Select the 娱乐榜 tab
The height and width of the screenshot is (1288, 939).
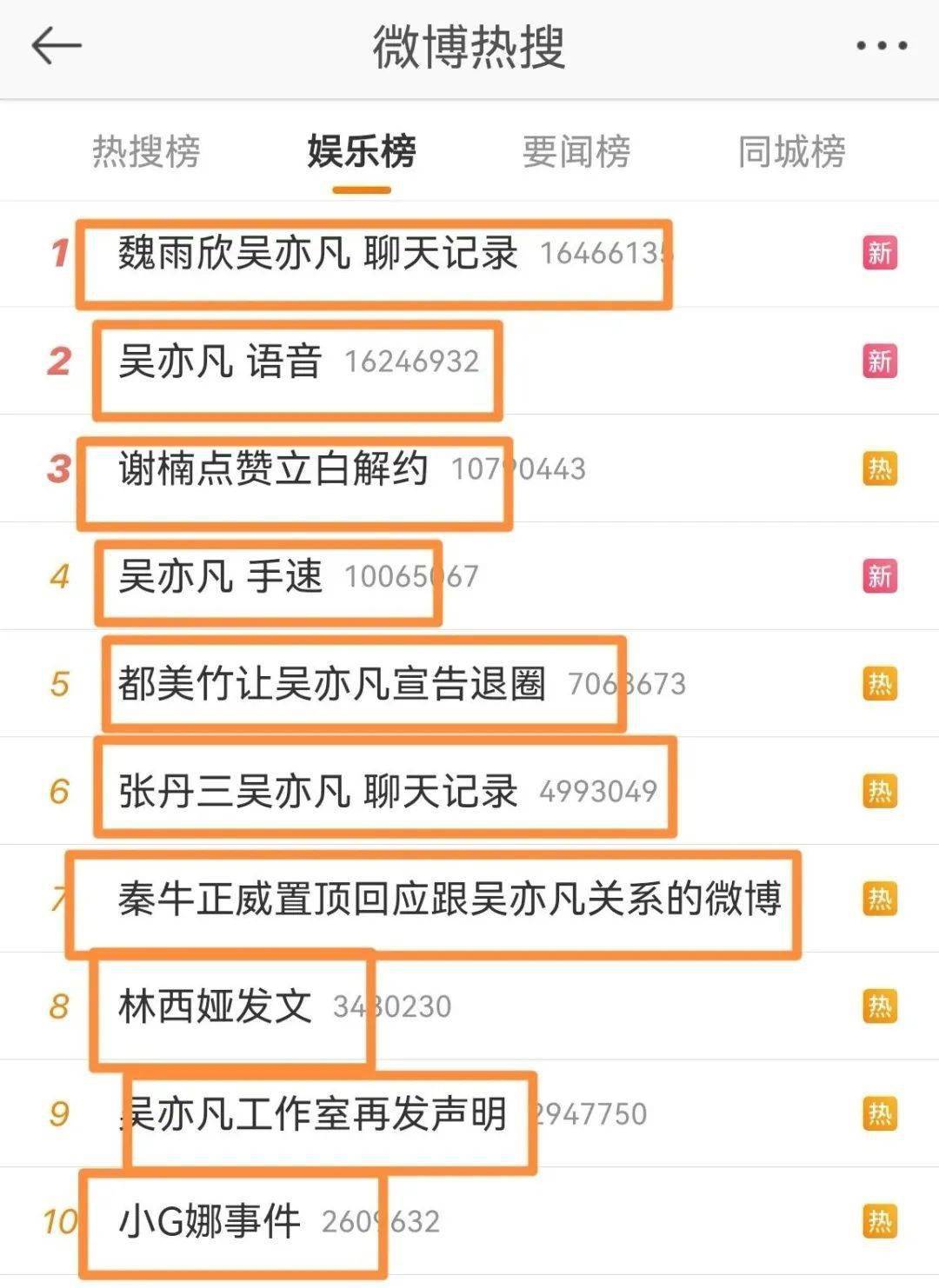362,151
